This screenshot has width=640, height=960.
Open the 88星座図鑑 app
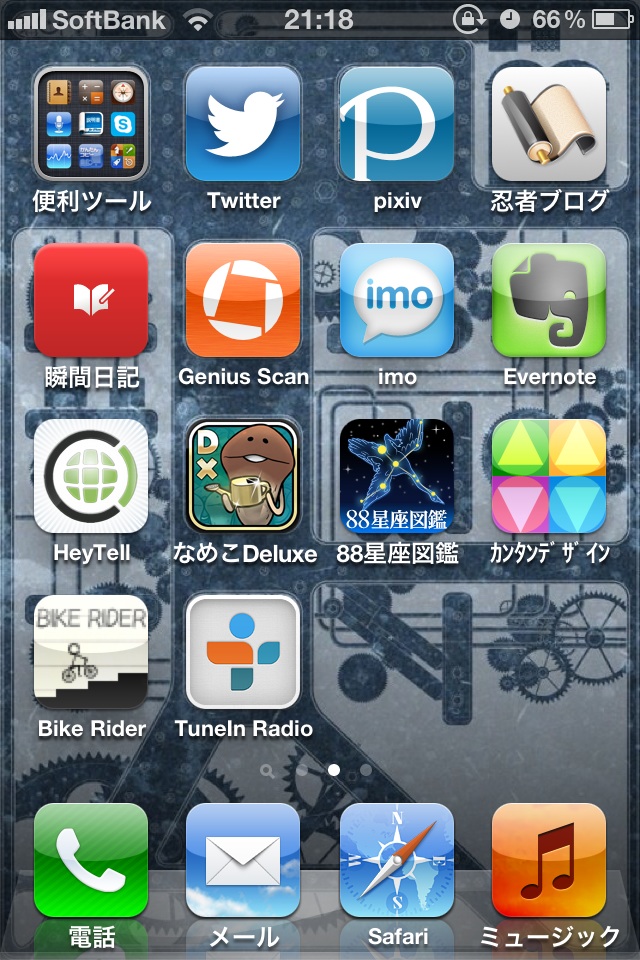tap(397, 476)
